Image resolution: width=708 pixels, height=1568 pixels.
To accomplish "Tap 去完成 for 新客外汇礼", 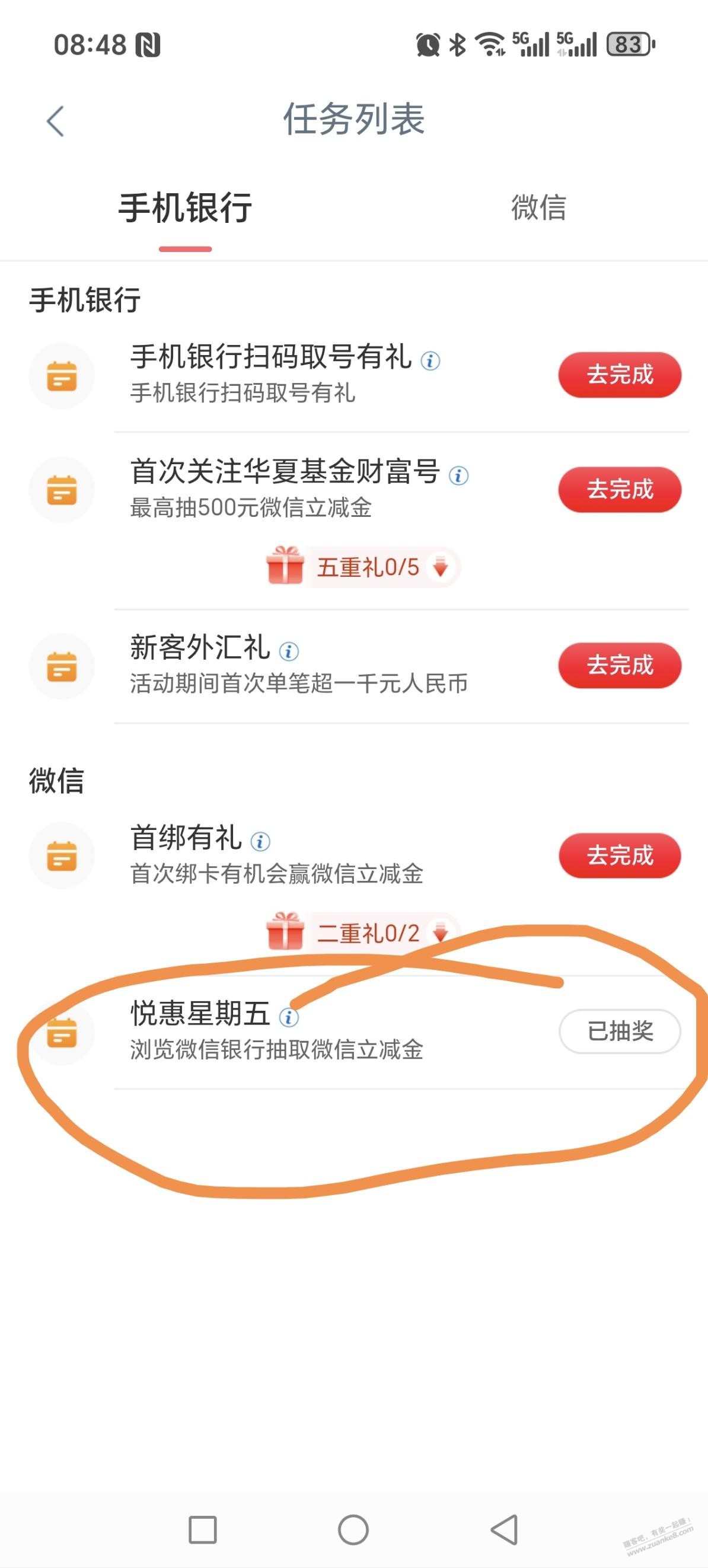I will [x=619, y=665].
